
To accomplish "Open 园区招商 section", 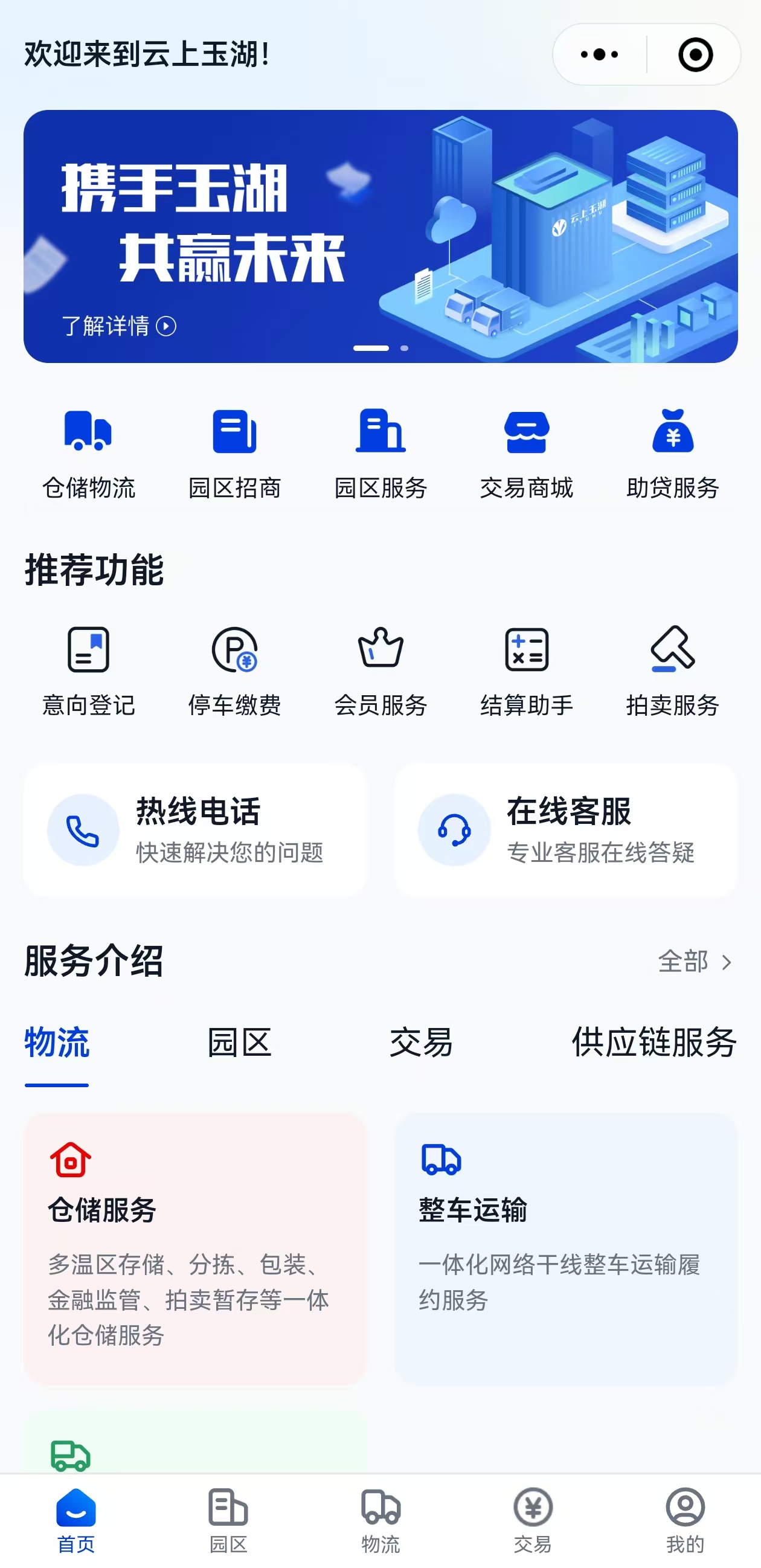I will (x=234, y=454).
